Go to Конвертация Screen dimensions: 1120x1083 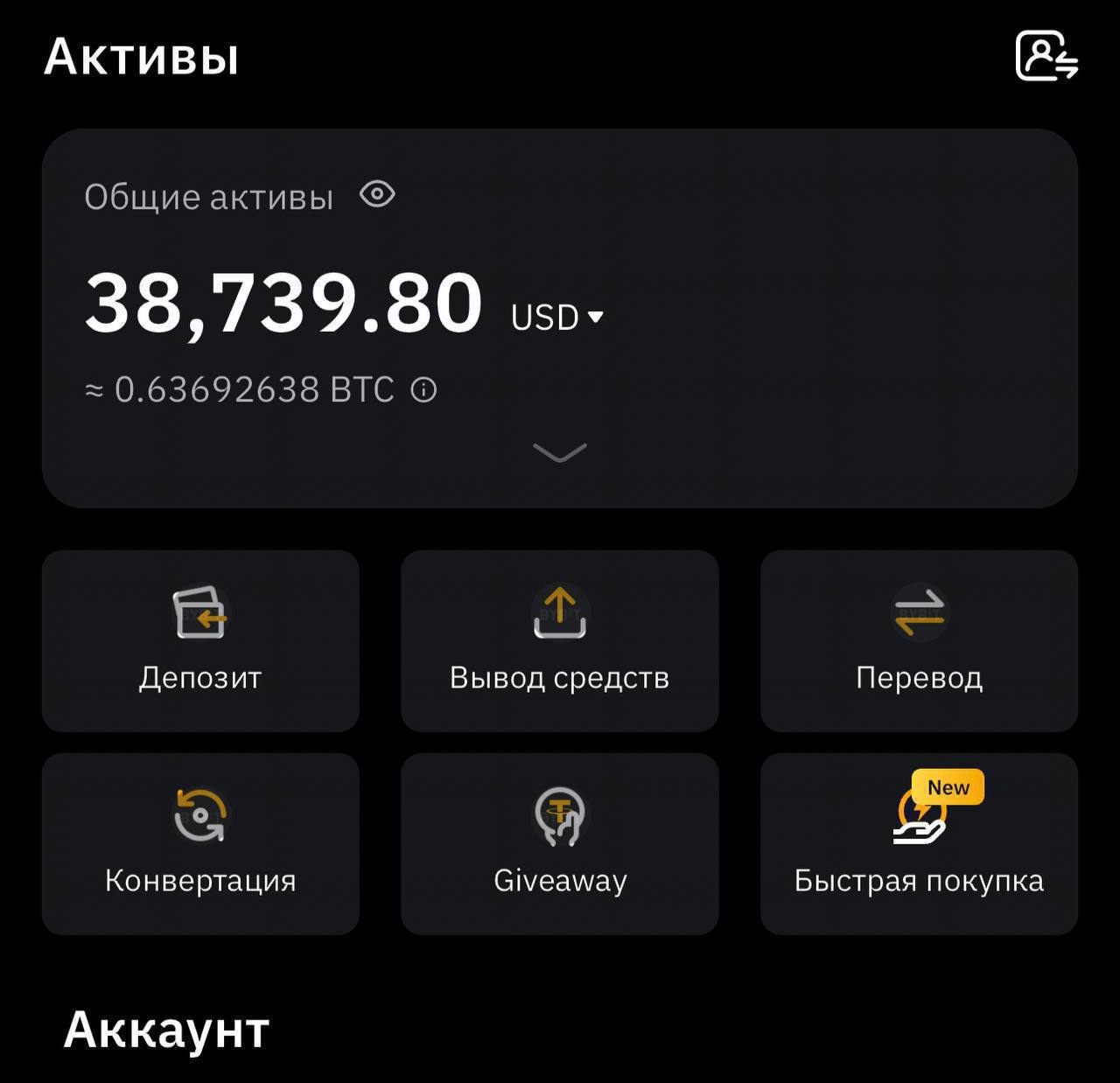click(x=200, y=843)
